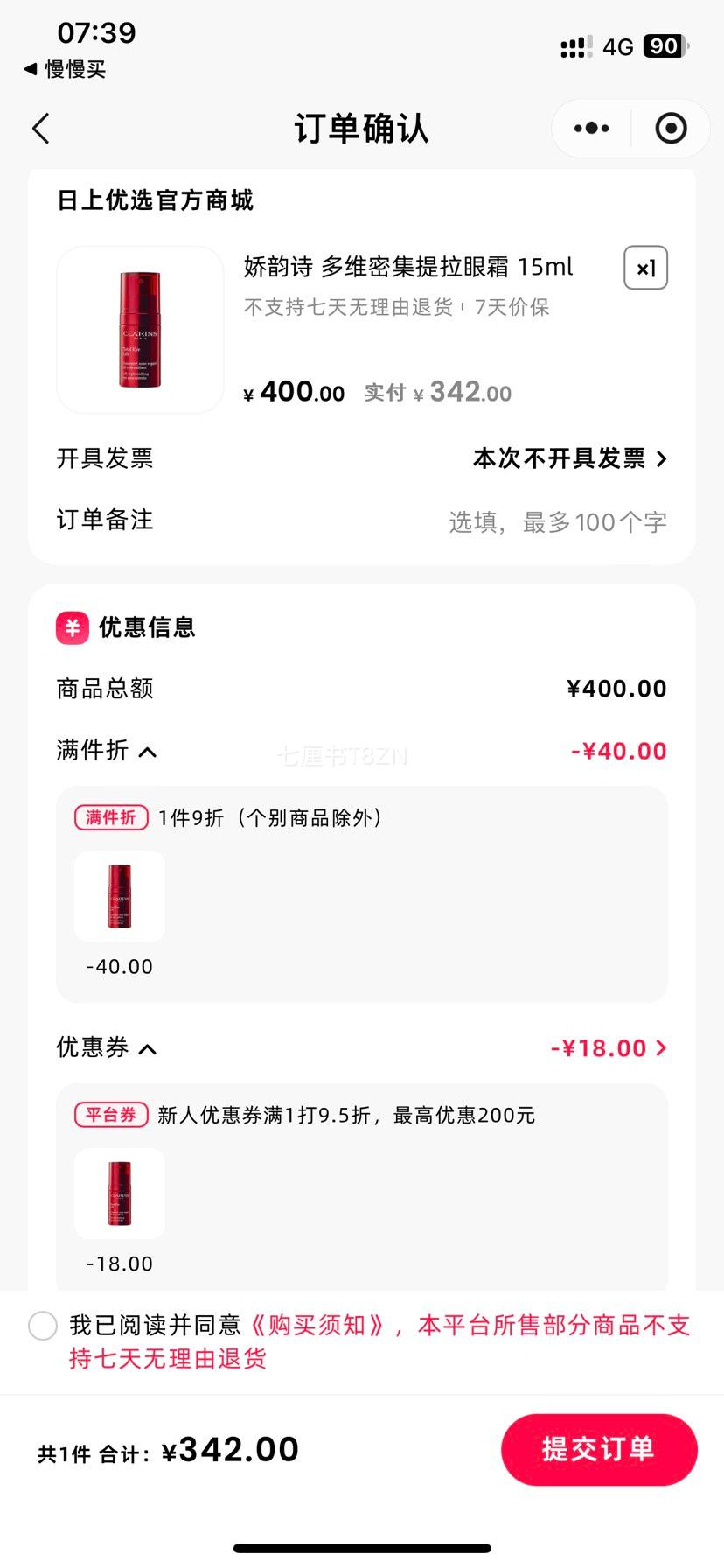724x1568 pixels.
Task: Check the 我已阅读并同意 agreement circle
Action: point(43,1326)
